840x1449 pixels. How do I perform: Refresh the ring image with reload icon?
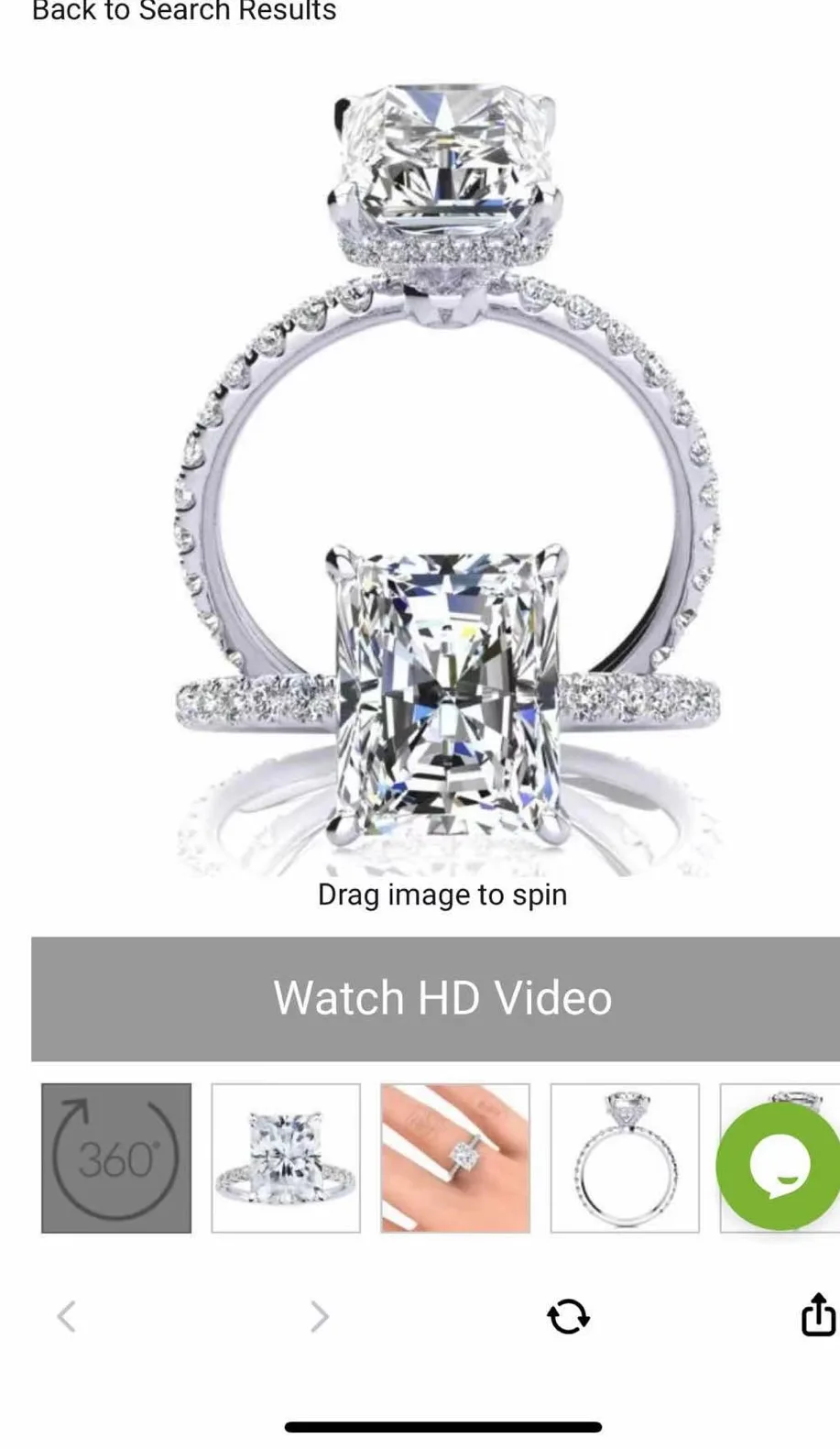(567, 1316)
